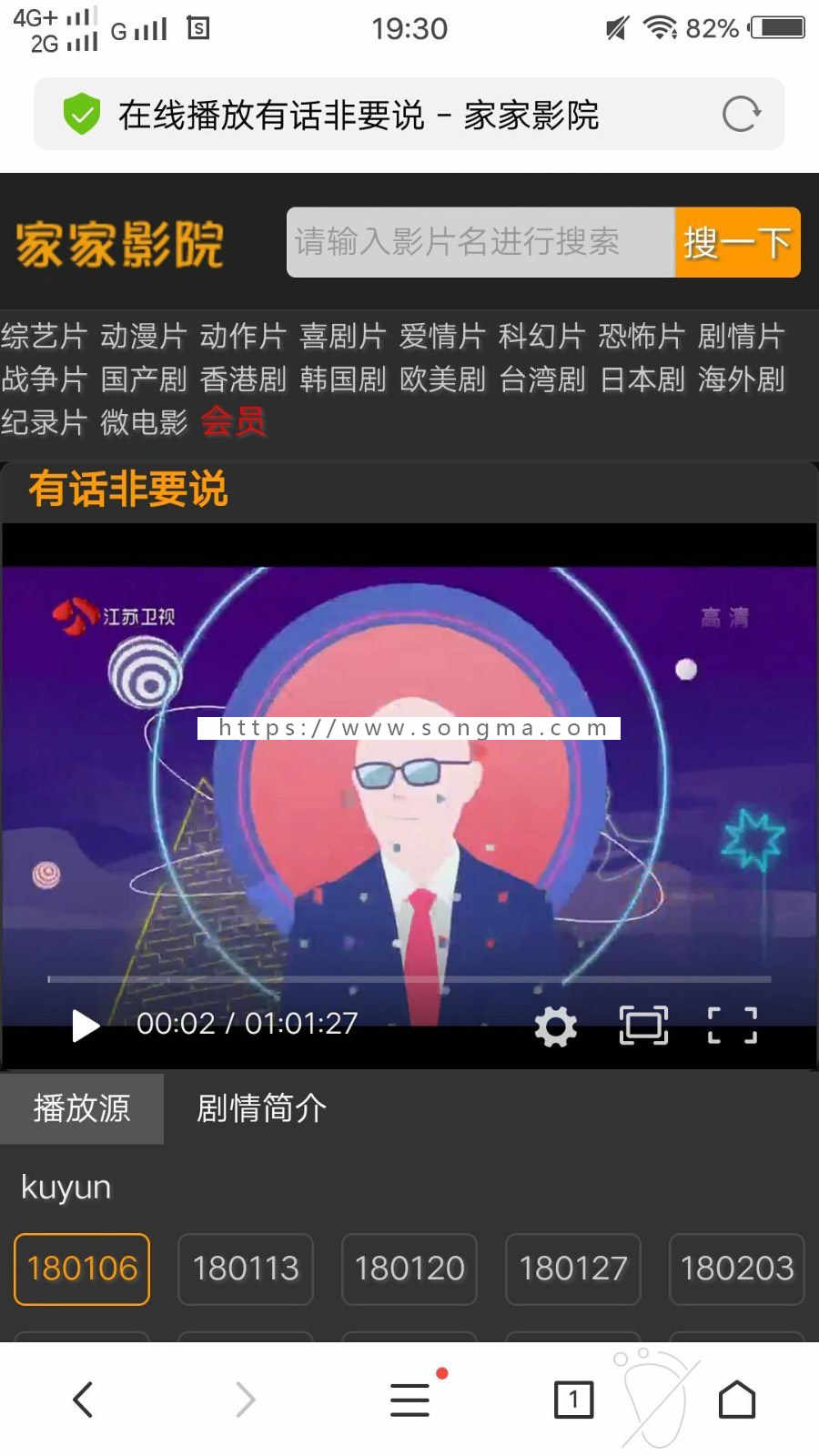
Task: Select the 播放源 tab
Action: (x=82, y=1108)
